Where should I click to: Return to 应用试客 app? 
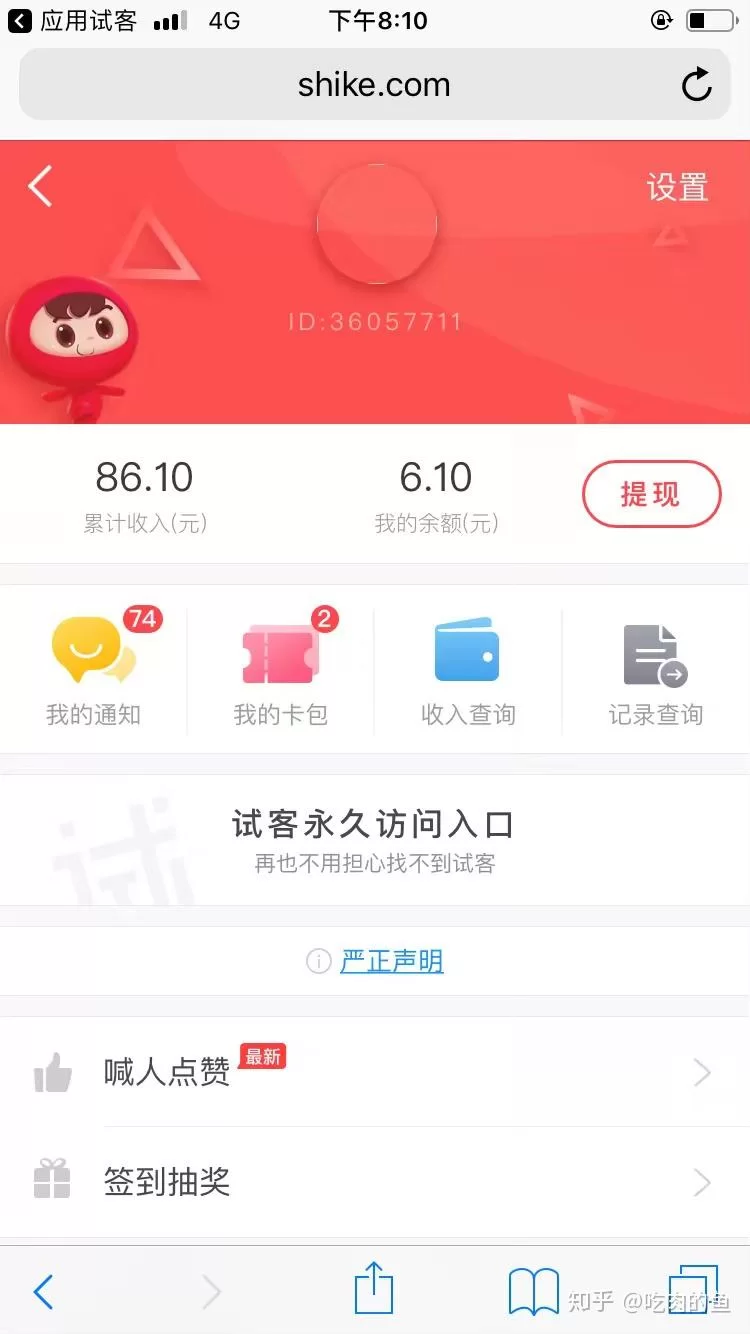[x=70, y=21]
